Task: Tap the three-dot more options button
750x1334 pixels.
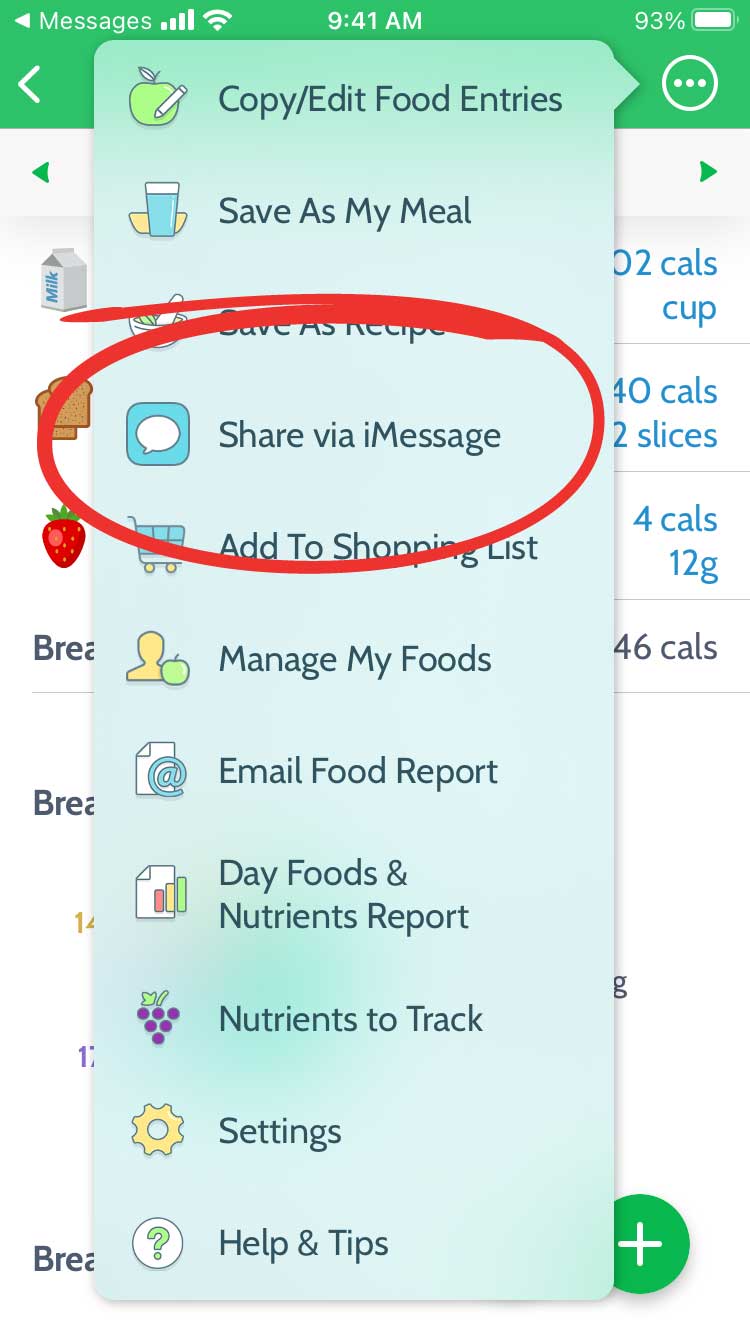Action: pyautogui.click(x=690, y=85)
